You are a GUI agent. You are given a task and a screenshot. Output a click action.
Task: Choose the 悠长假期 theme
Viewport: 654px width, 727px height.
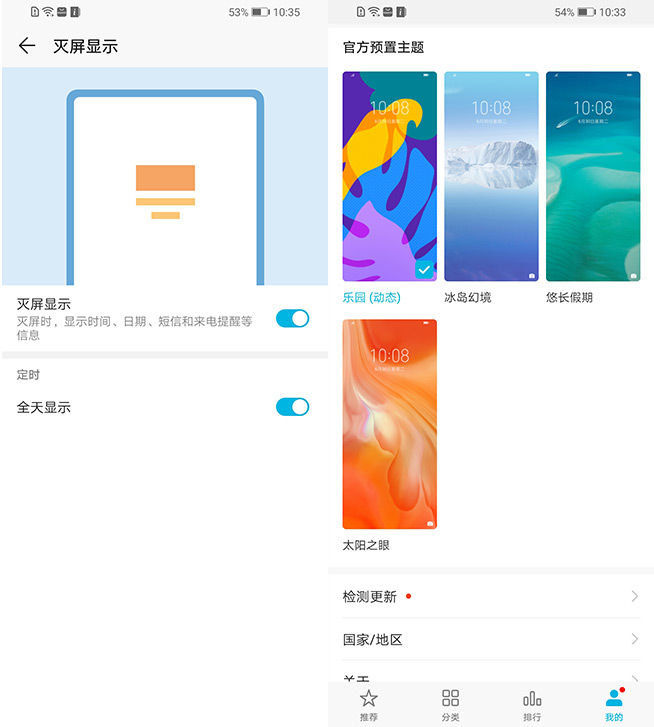pos(593,177)
